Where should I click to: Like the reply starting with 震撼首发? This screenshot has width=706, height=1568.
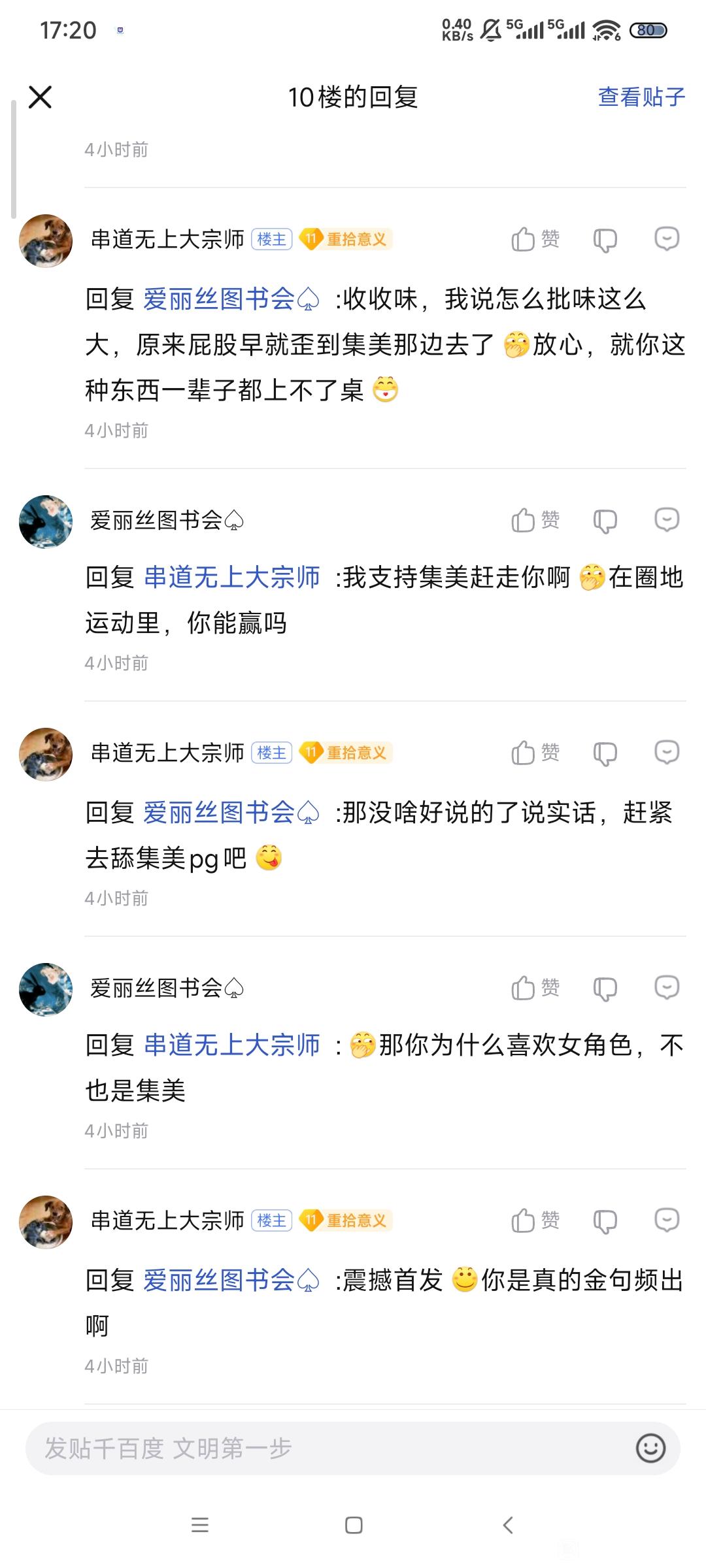pyautogui.click(x=535, y=1220)
